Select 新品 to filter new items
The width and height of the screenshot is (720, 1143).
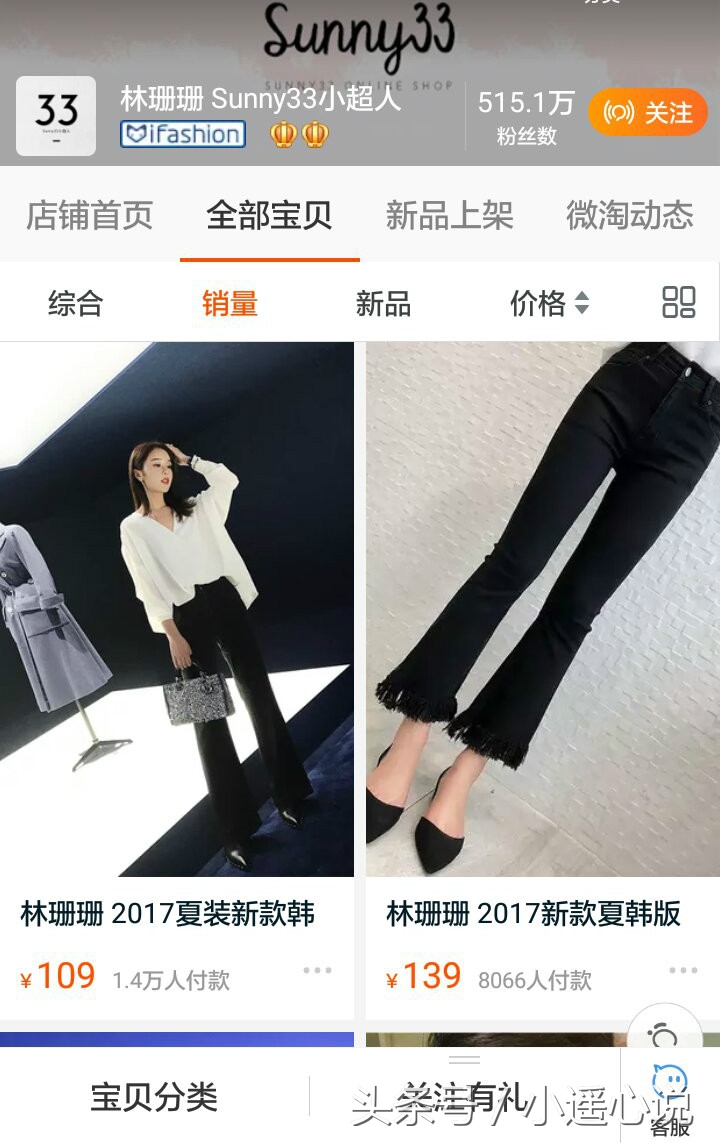385,303
